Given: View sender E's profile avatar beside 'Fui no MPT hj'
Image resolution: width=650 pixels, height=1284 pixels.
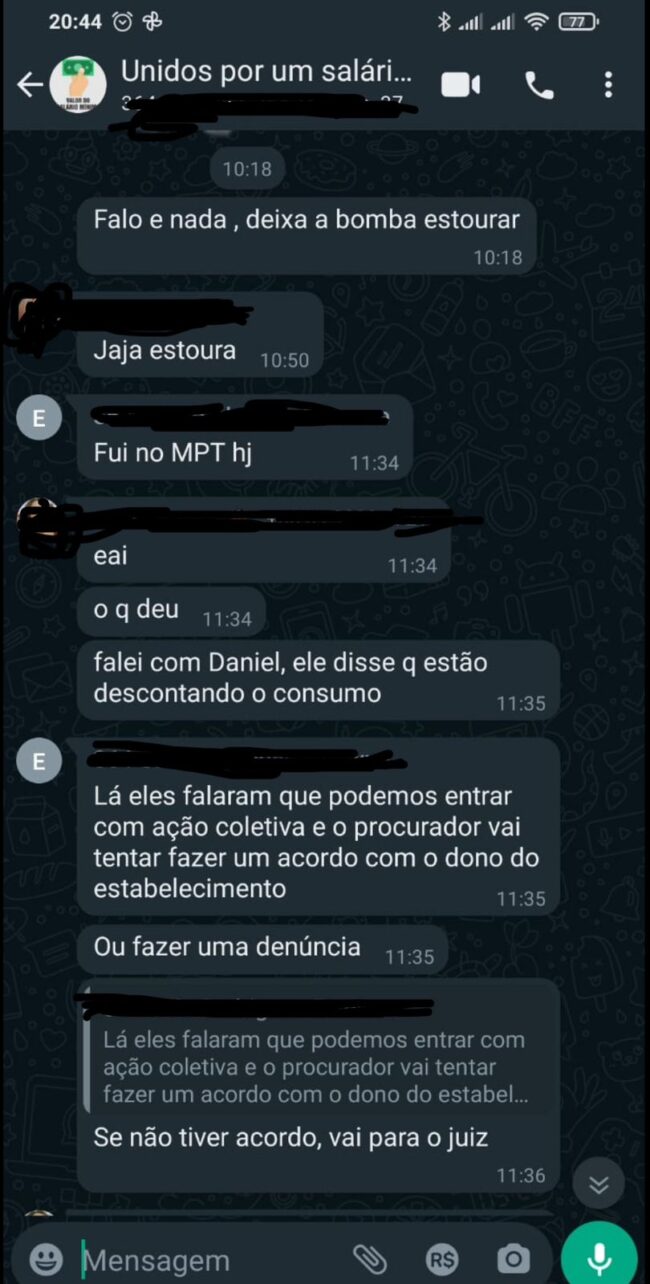Looking at the screenshot, I should tap(39, 418).
